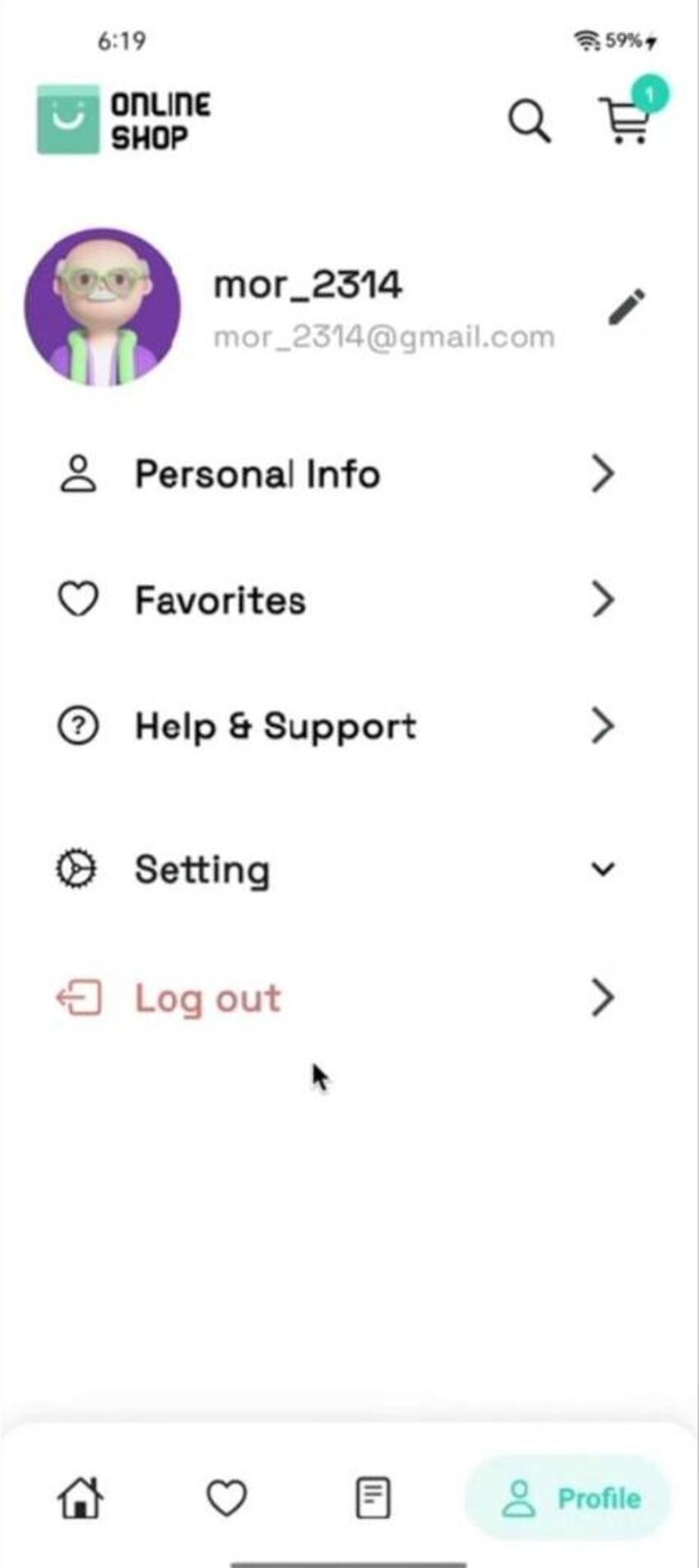699x1568 pixels.
Task: Switch to the heart tab in bottom bar
Action: (x=226, y=1497)
